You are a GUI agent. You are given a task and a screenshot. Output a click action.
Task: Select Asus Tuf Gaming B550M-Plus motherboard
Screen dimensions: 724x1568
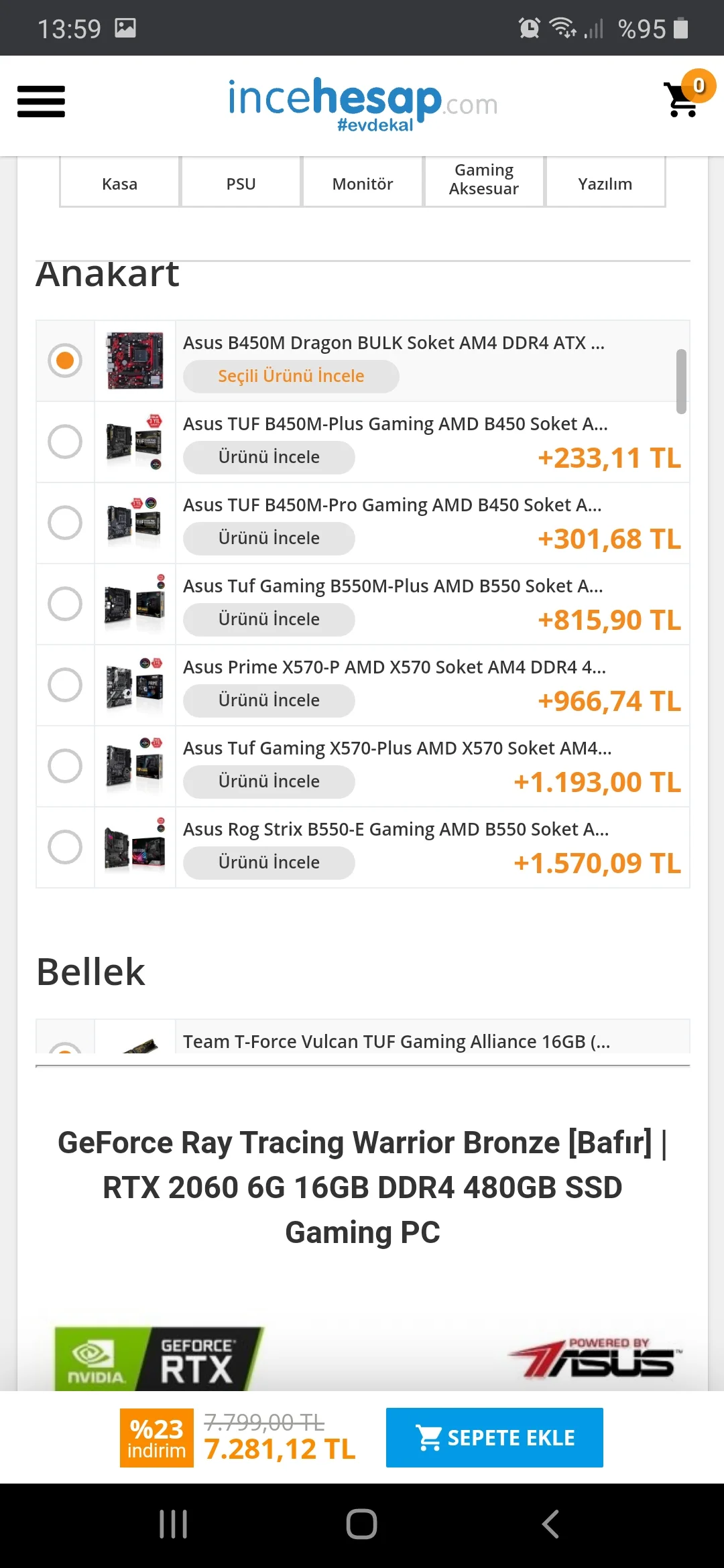pos(65,604)
